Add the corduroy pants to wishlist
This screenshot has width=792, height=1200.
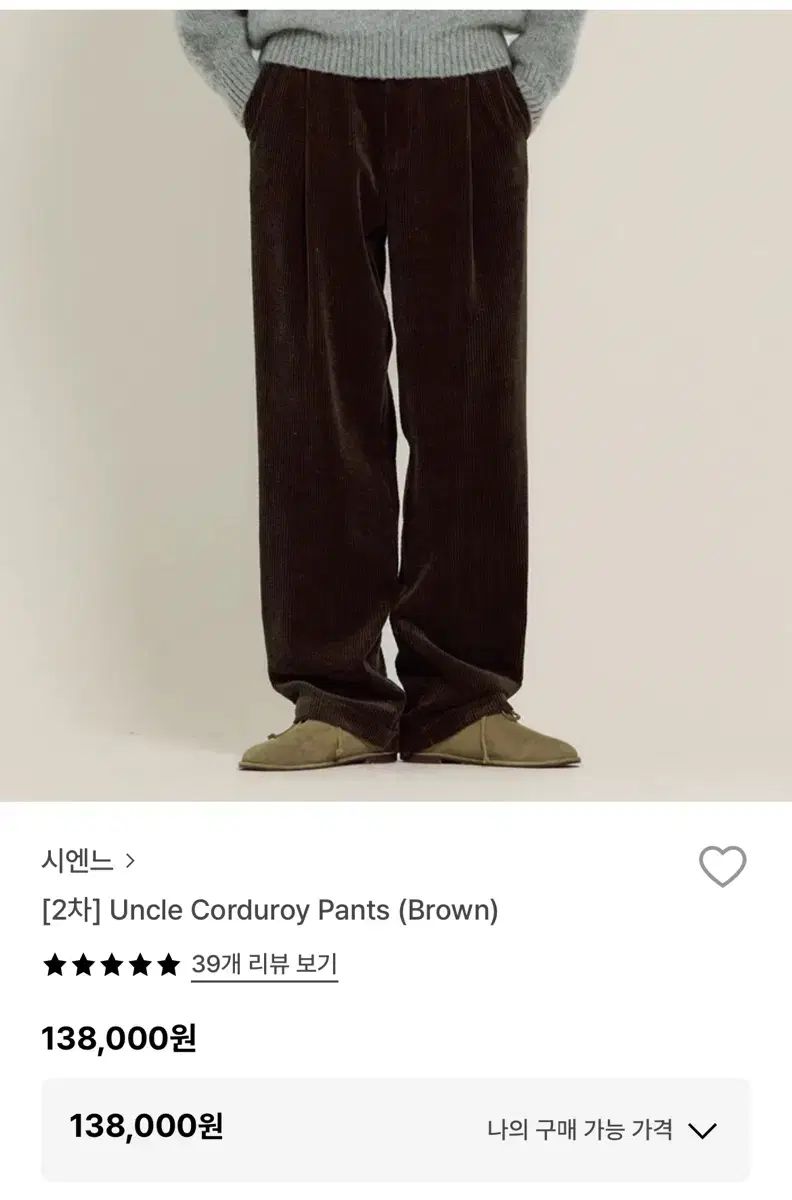click(722, 866)
